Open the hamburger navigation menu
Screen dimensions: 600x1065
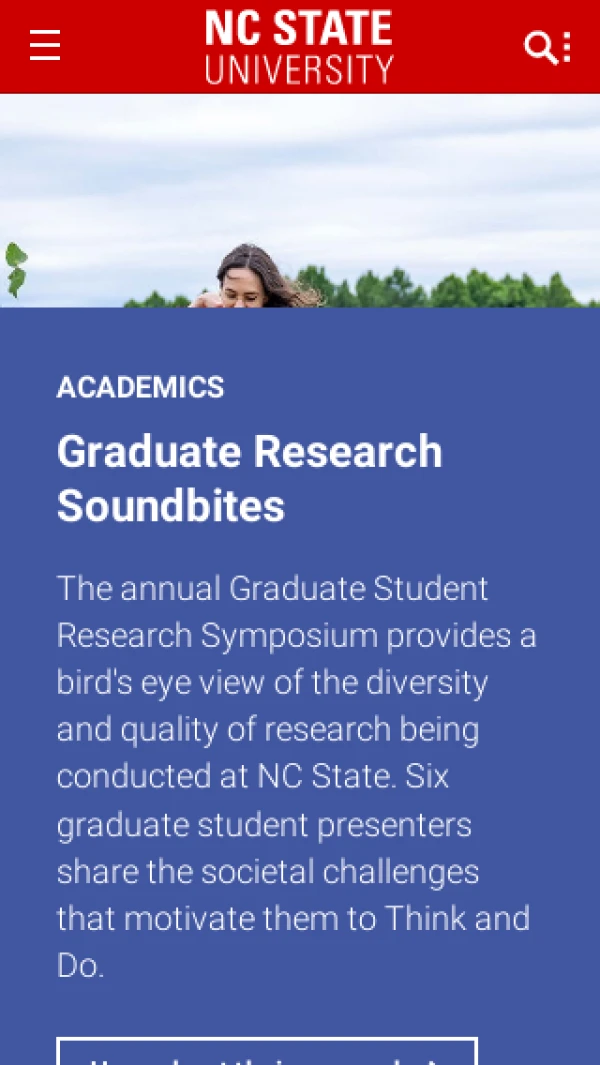[x=45, y=46]
